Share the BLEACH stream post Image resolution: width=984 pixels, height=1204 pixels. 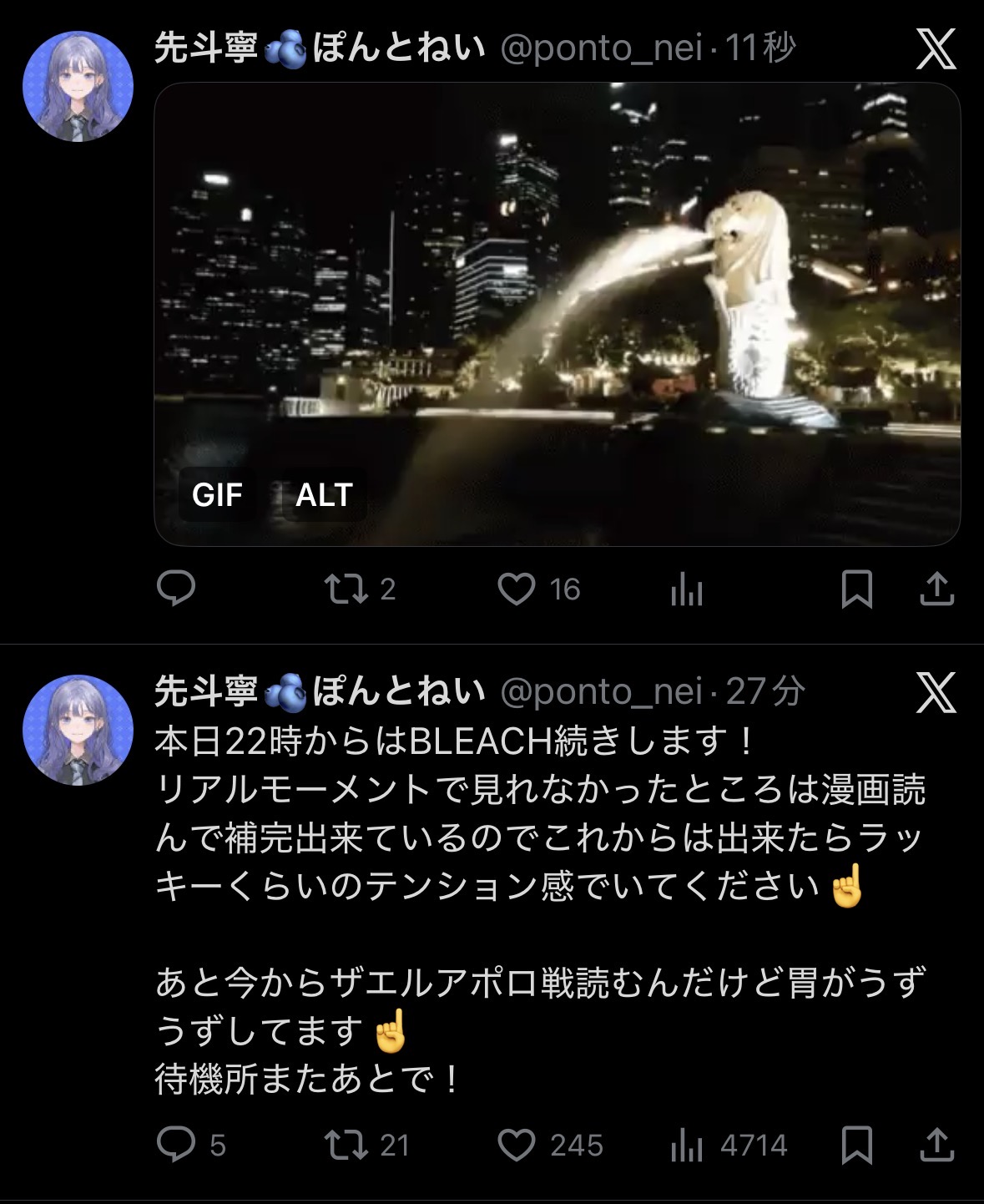(936, 1145)
